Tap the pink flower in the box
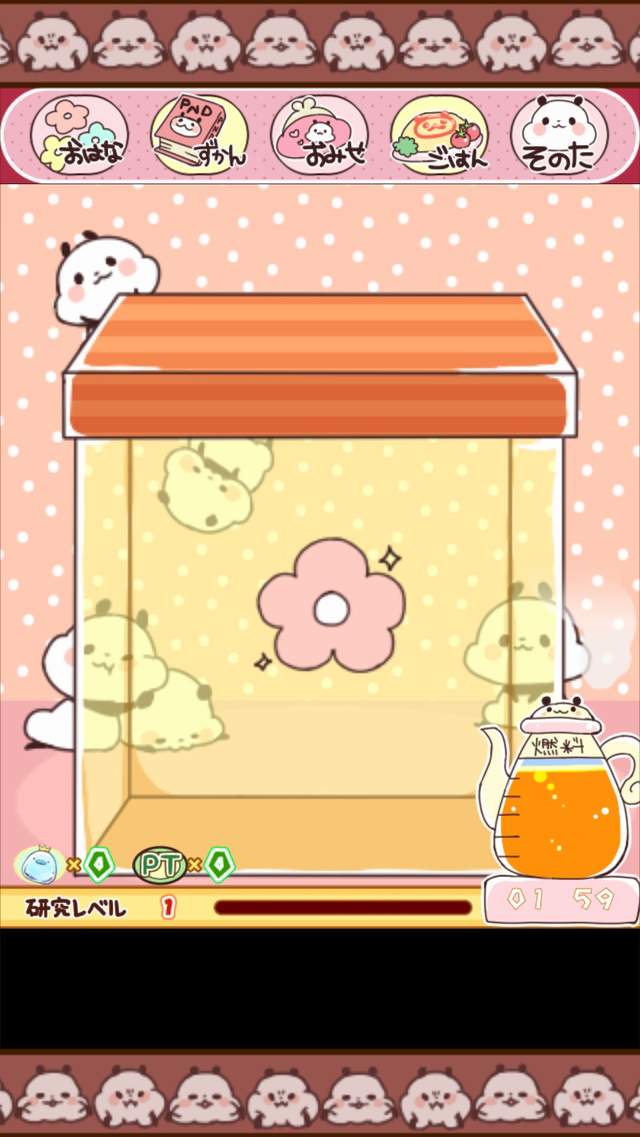 pos(331,606)
